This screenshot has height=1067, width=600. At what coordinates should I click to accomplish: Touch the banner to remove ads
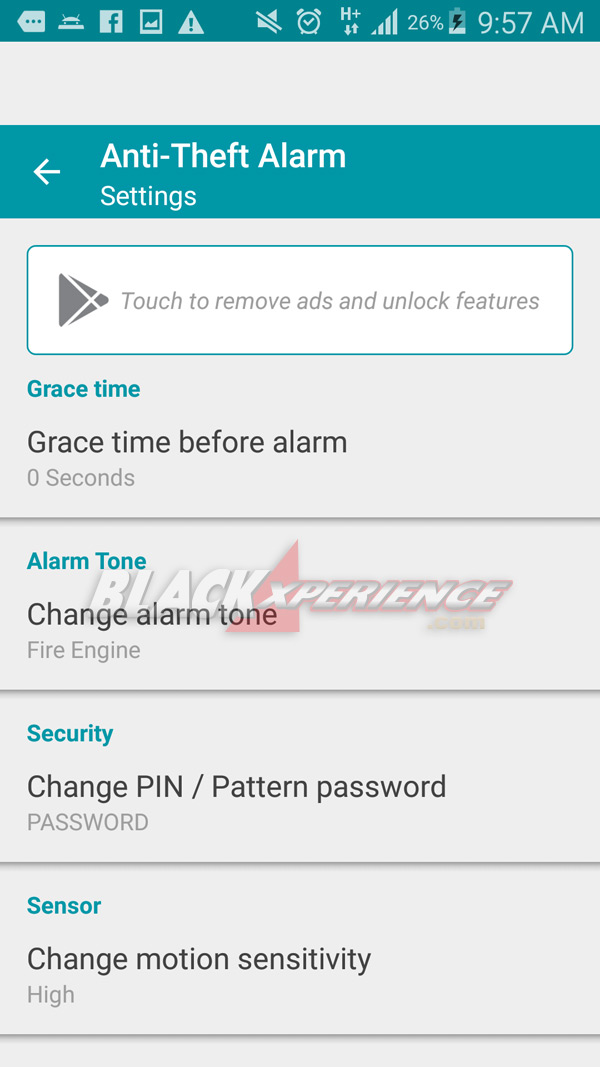[300, 300]
